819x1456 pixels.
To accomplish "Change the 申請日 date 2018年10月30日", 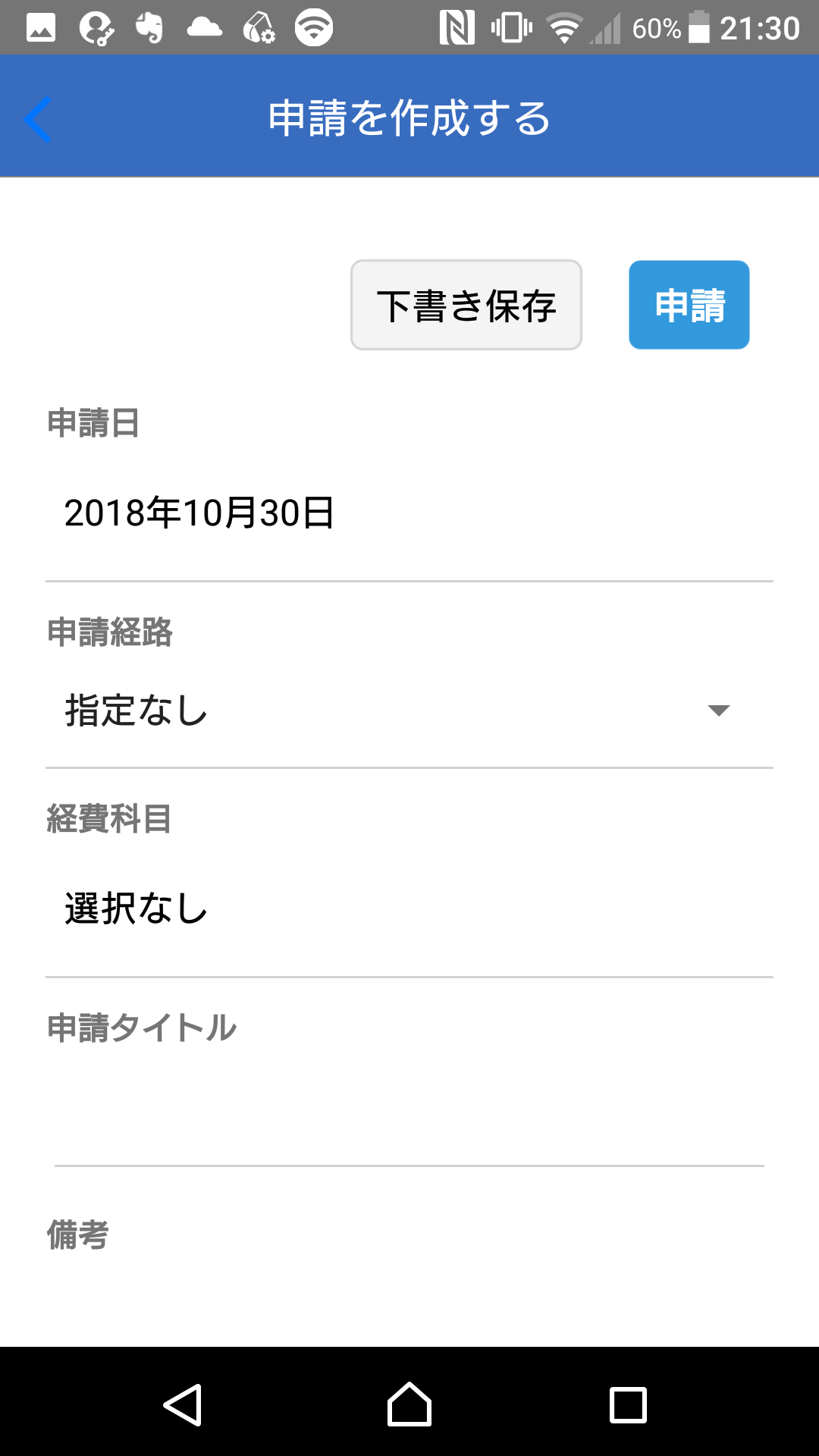I will [x=199, y=513].
